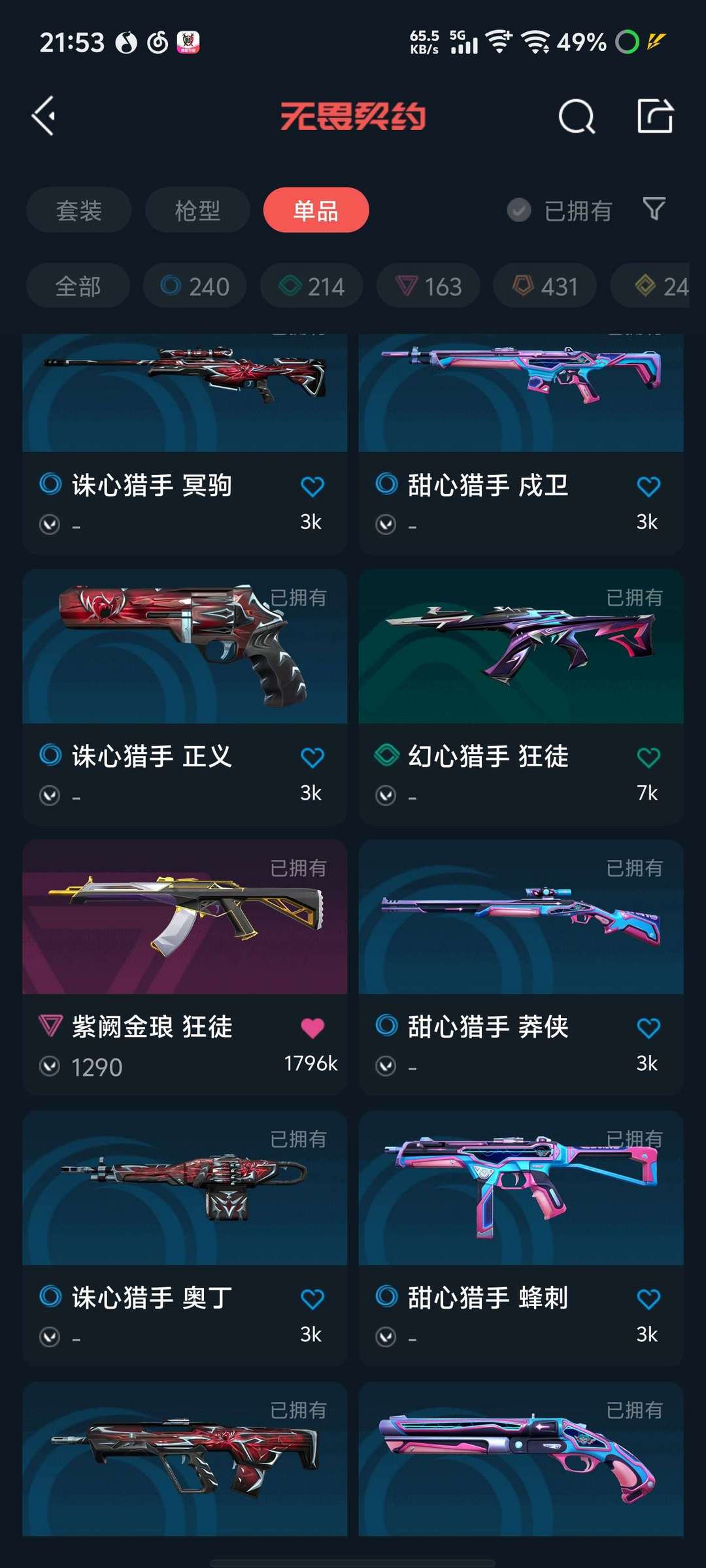Open the search magnifier icon

coord(577,117)
